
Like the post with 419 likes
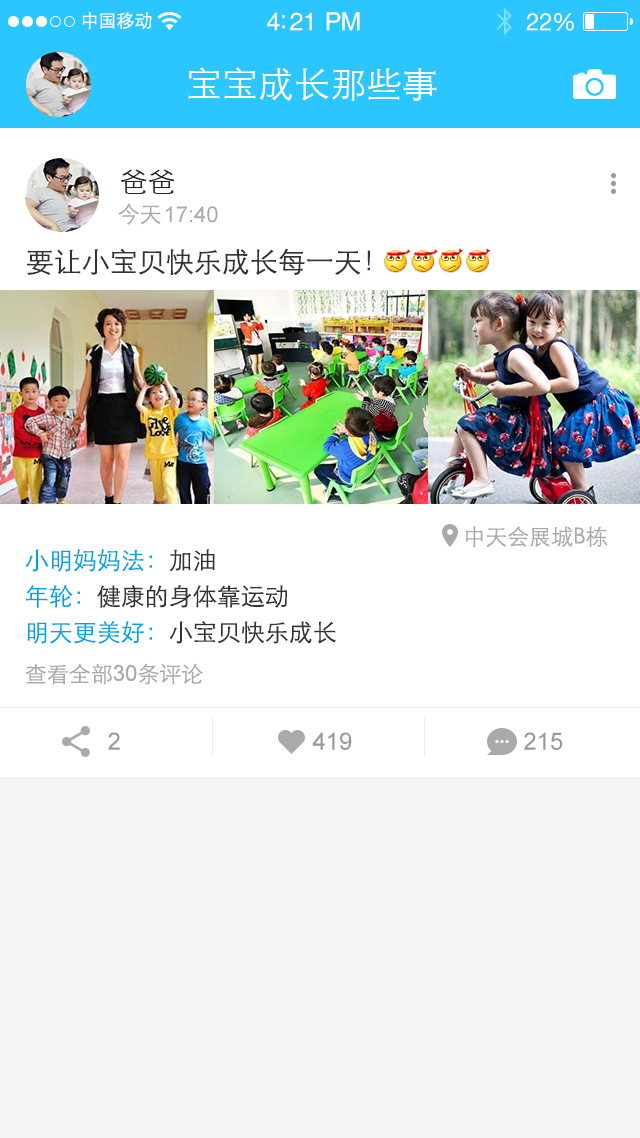click(x=316, y=742)
